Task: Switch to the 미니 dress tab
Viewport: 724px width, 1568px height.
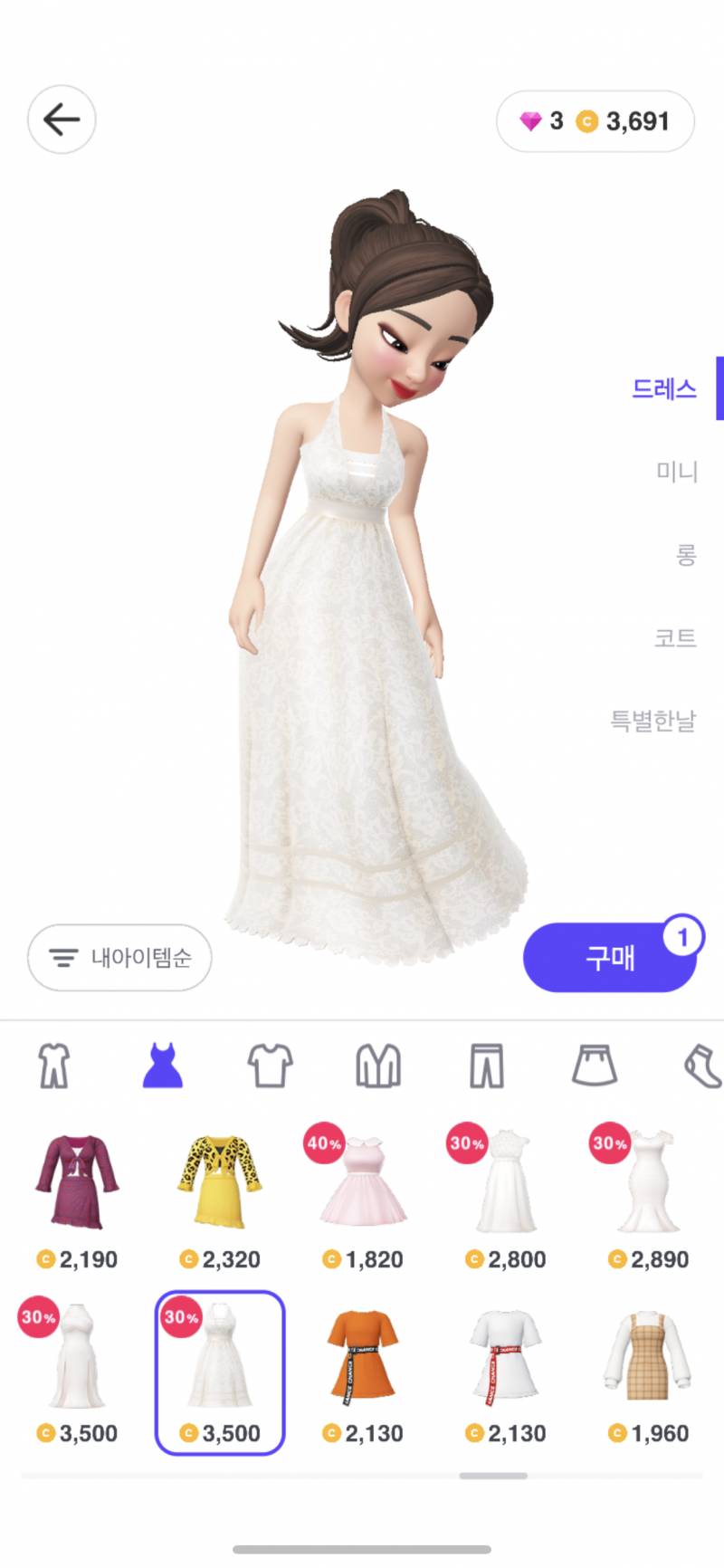Action: (x=675, y=470)
